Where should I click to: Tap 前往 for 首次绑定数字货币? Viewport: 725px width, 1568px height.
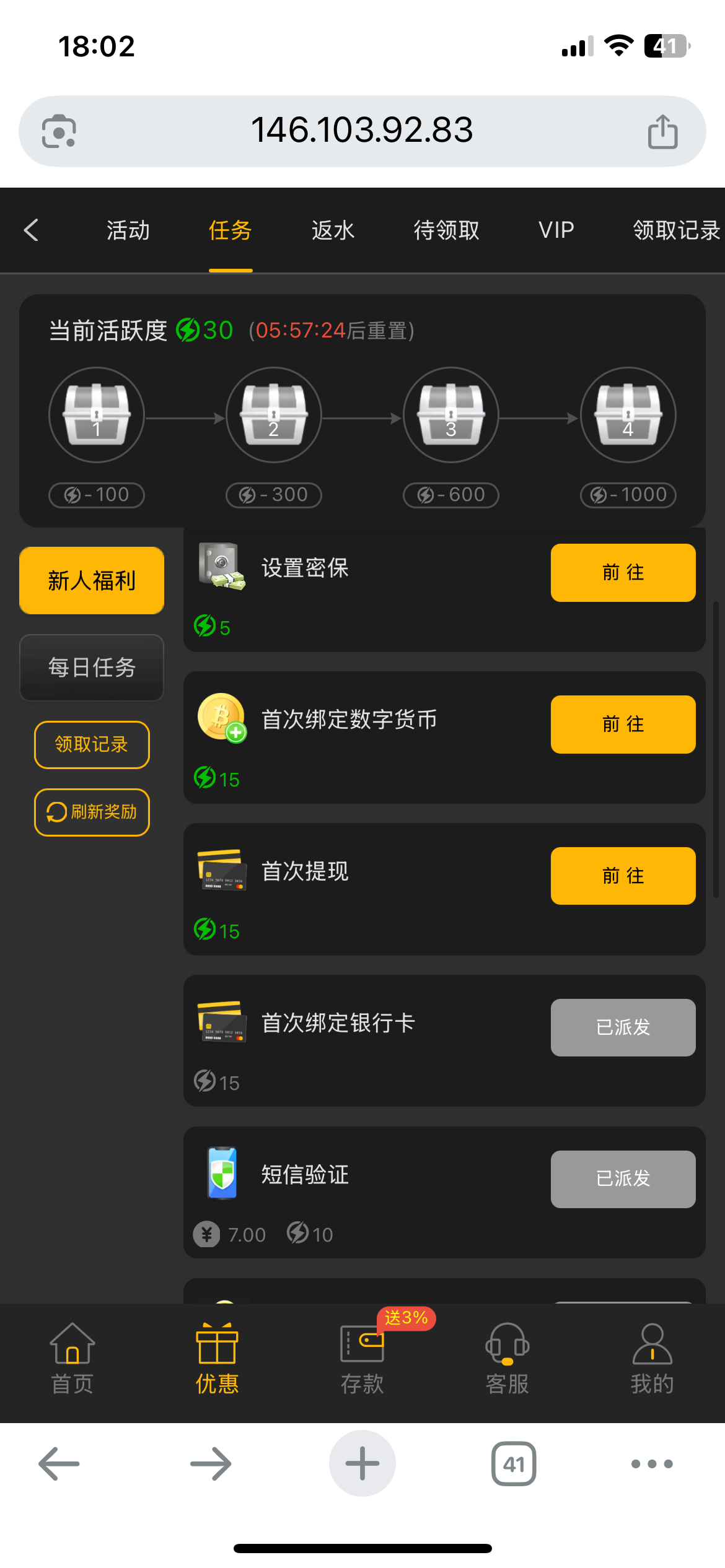tap(623, 725)
